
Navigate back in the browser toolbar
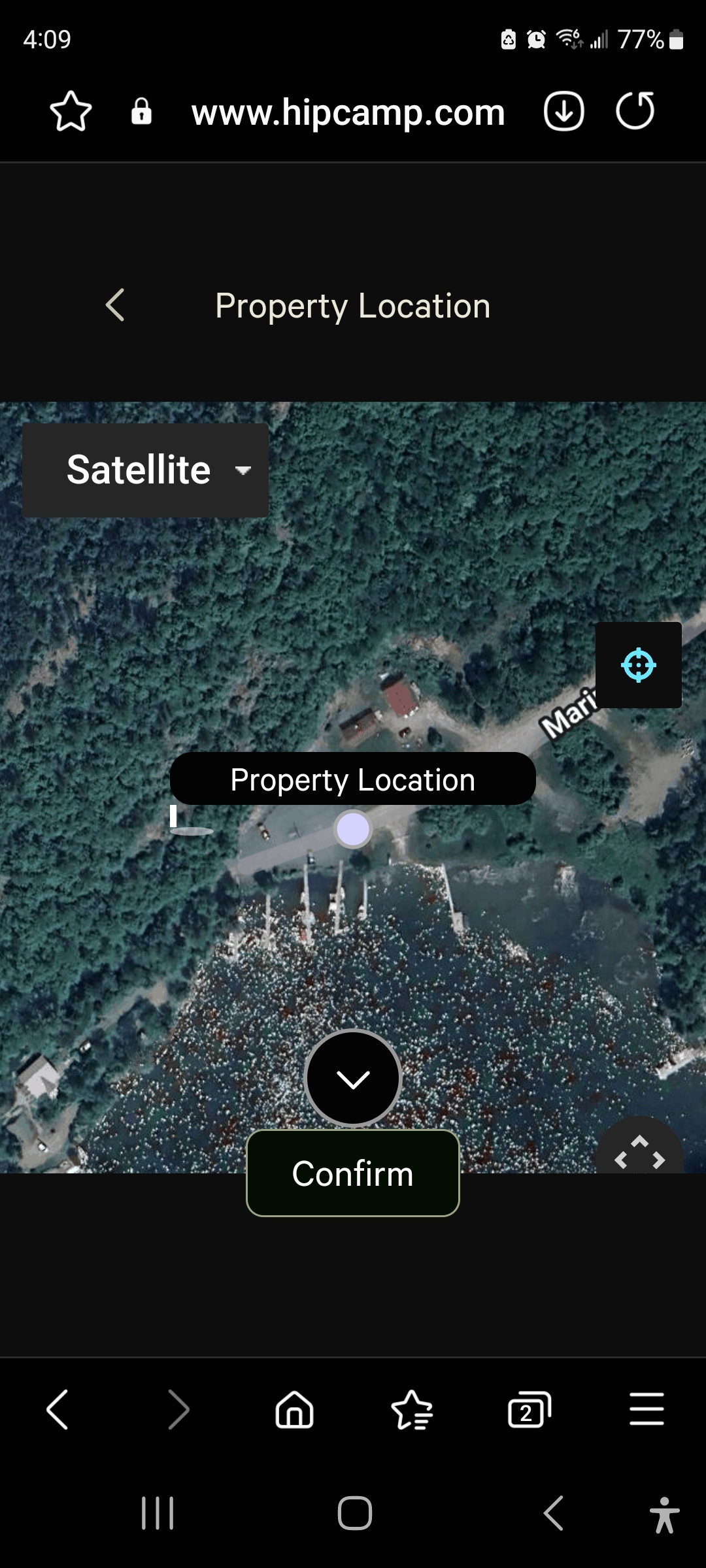(58, 1410)
